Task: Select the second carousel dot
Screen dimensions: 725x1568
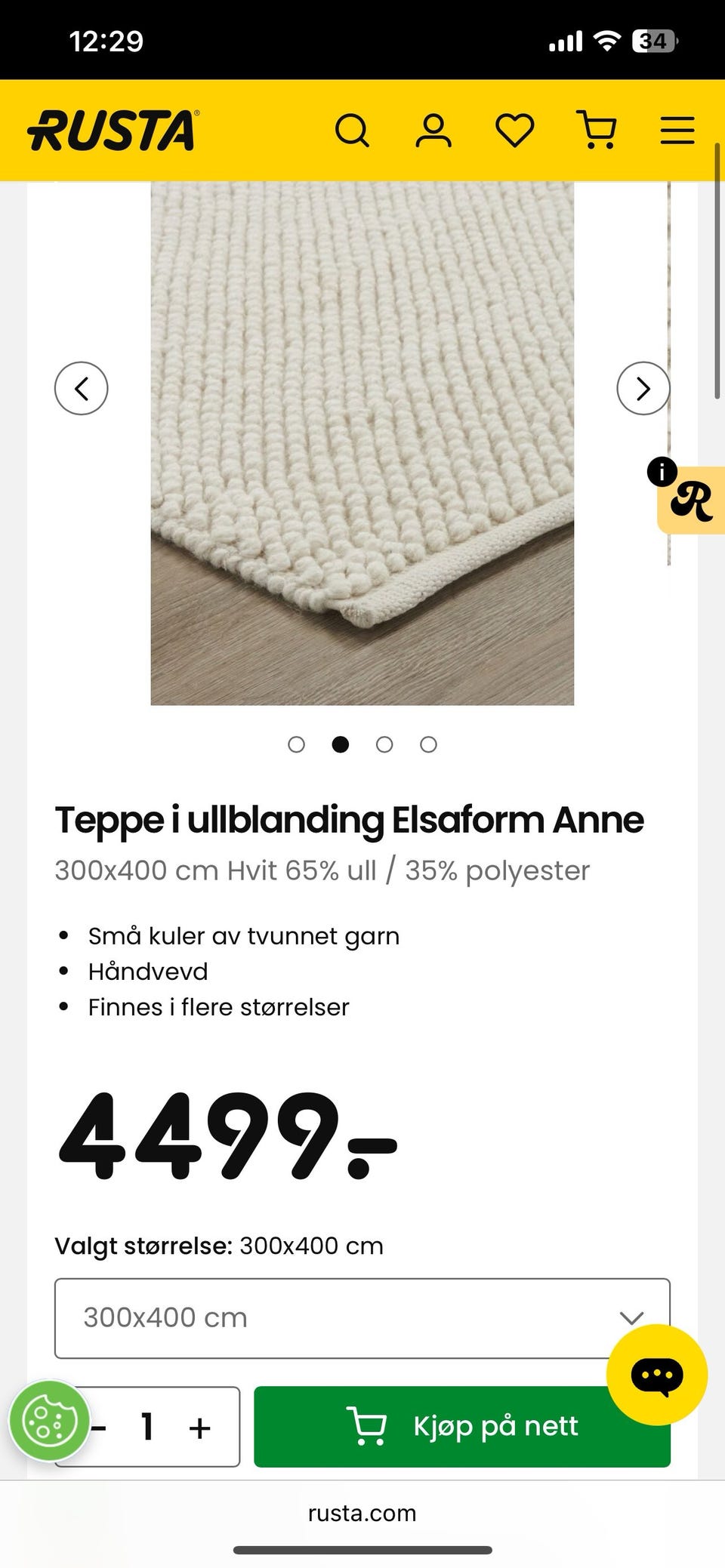Action: click(x=341, y=744)
